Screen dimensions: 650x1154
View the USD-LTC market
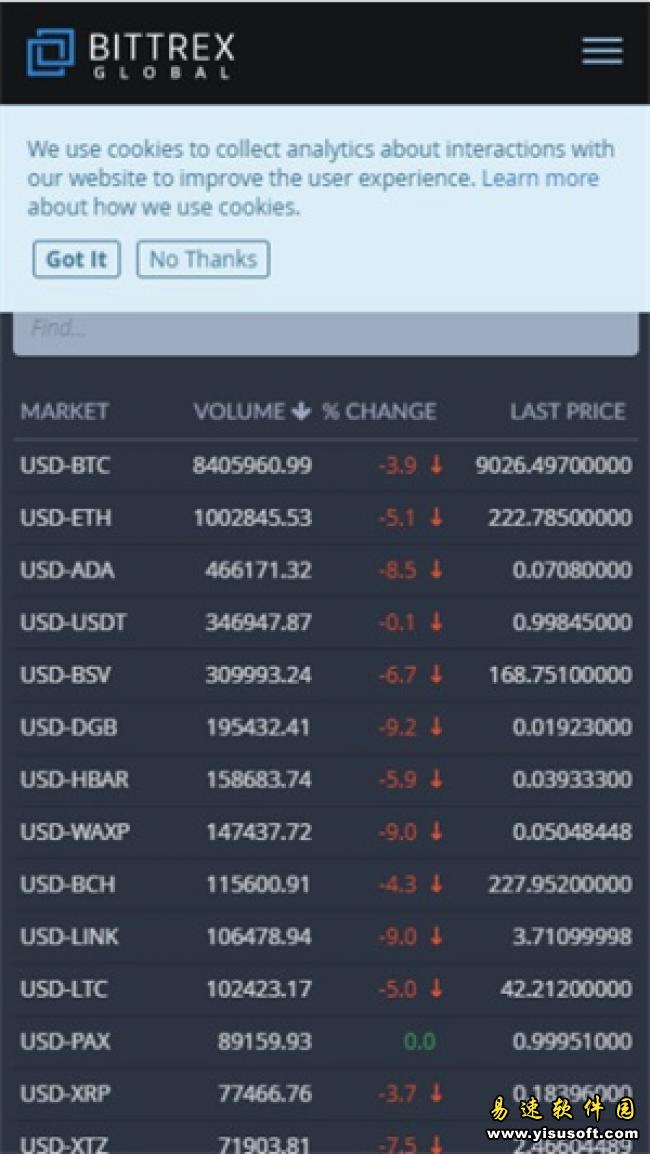[x=325, y=988]
